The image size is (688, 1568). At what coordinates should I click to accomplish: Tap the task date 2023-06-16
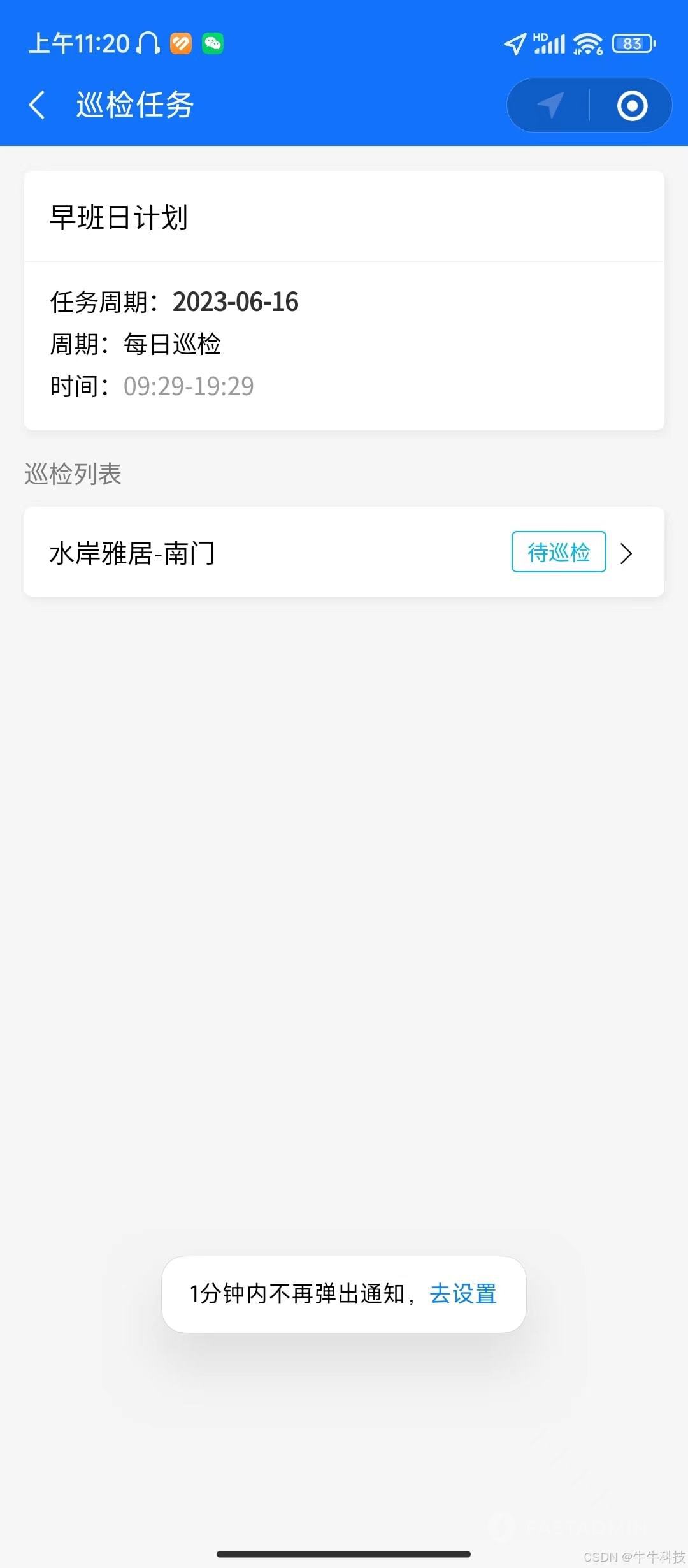point(236,303)
